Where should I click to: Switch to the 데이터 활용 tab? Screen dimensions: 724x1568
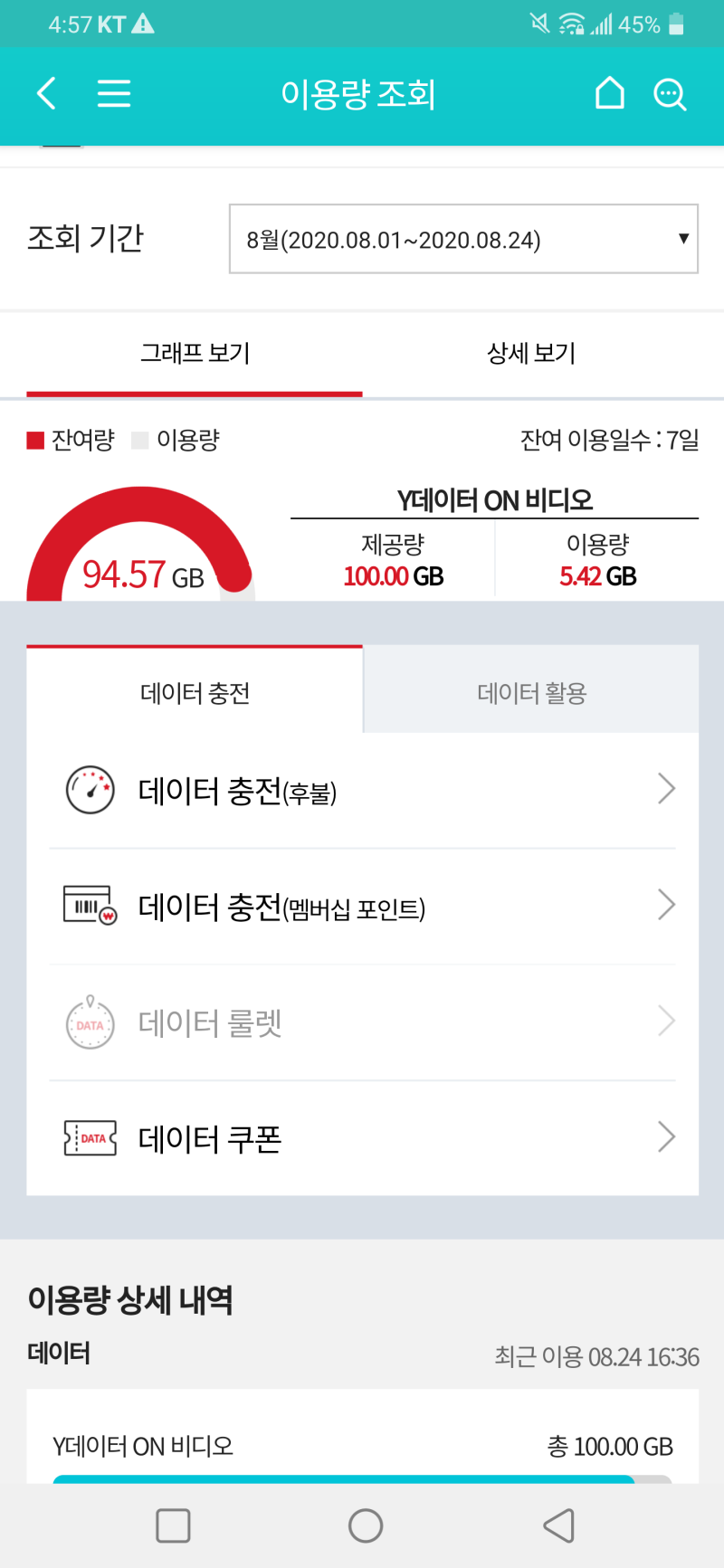click(x=531, y=693)
